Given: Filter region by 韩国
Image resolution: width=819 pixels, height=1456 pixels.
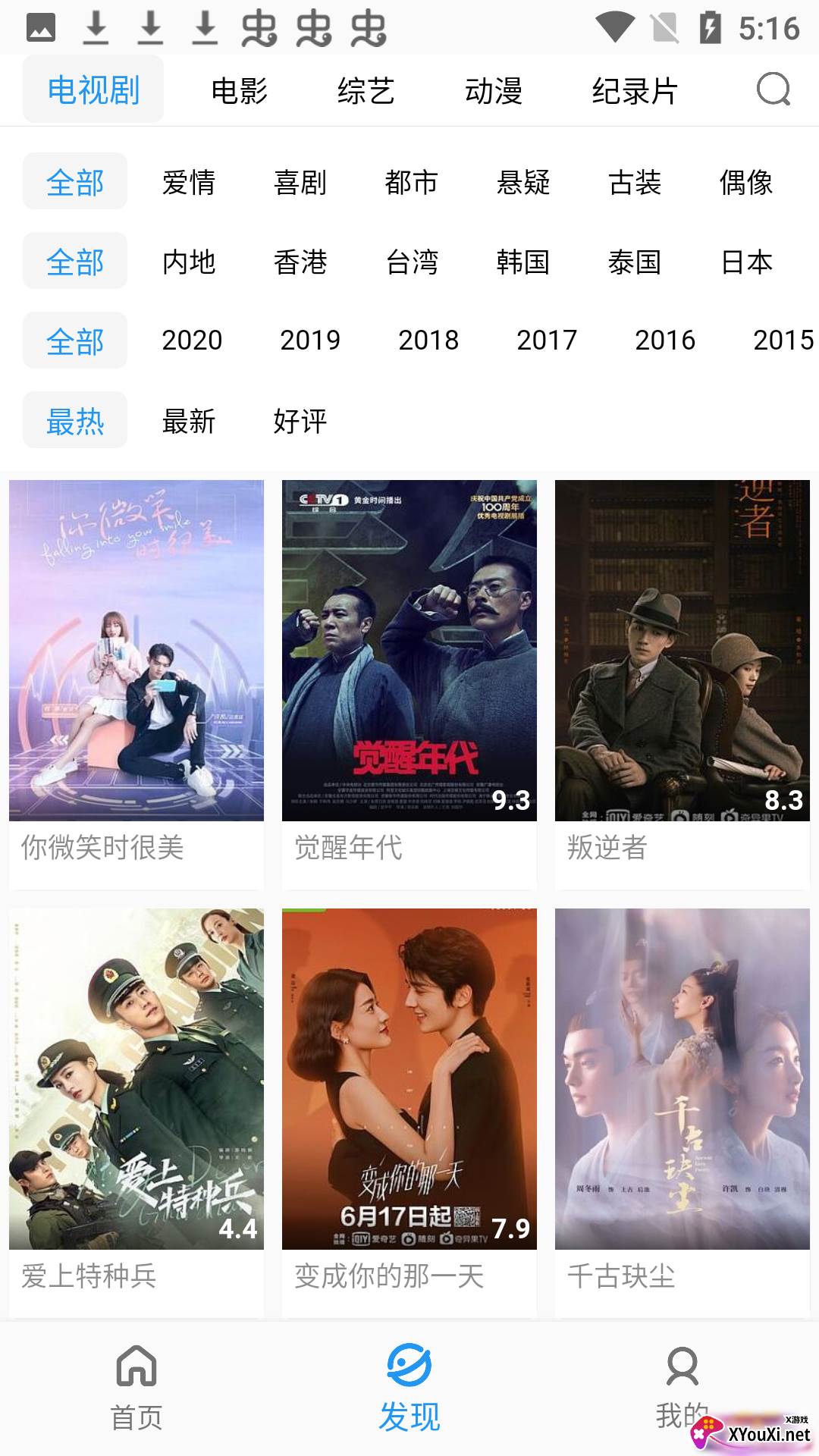Looking at the screenshot, I should click(x=522, y=262).
